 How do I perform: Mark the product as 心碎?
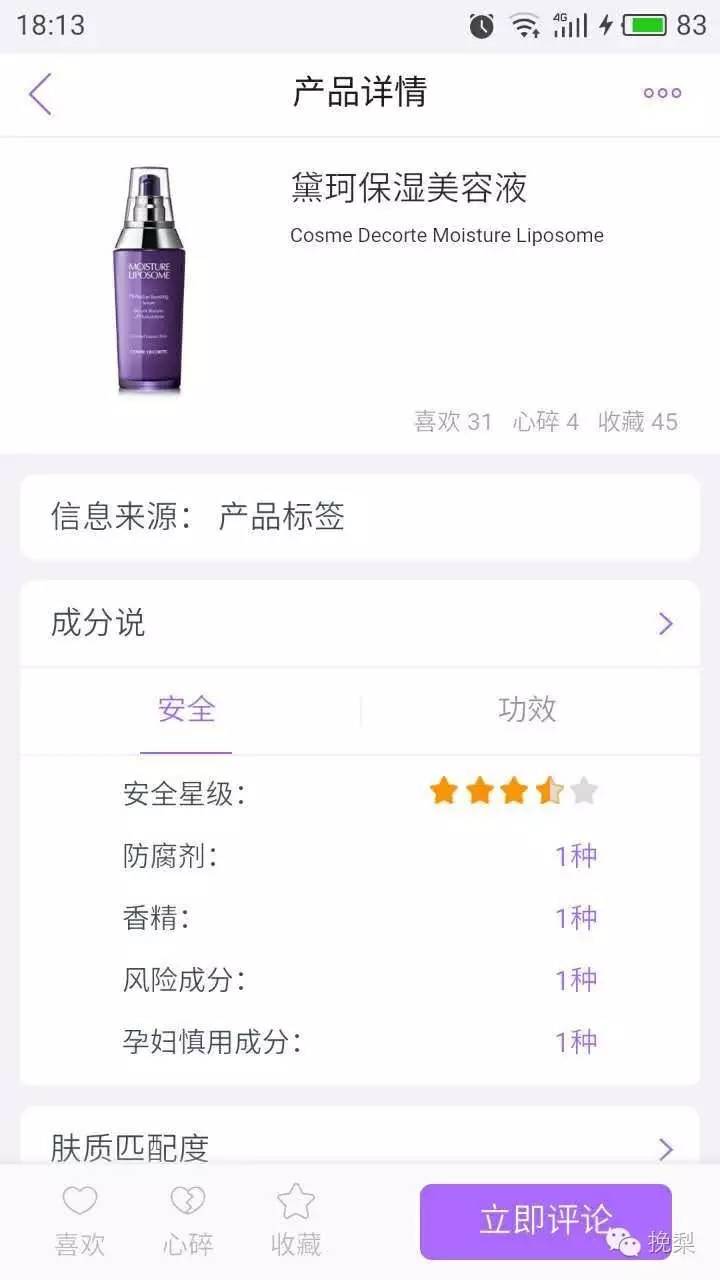[188, 1220]
